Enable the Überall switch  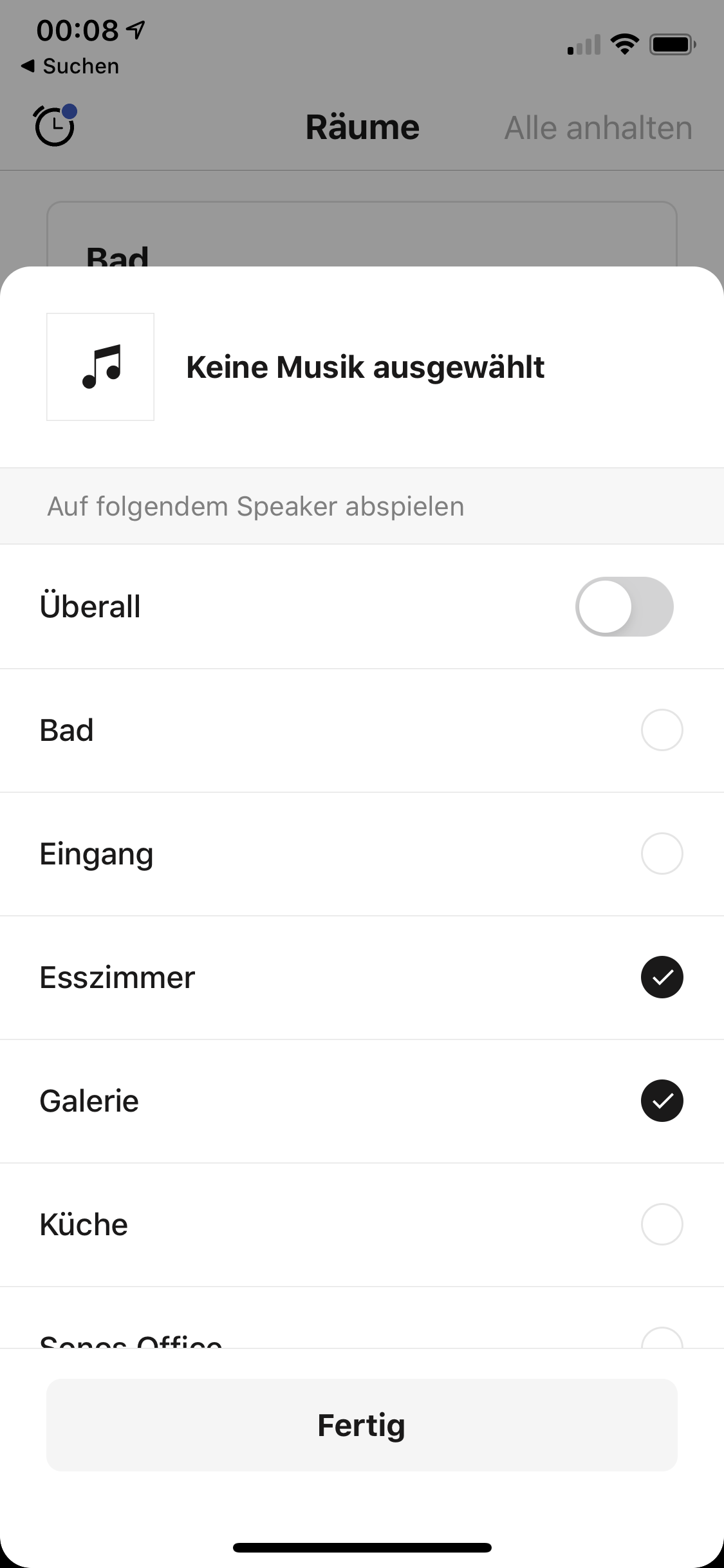click(x=624, y=606)
